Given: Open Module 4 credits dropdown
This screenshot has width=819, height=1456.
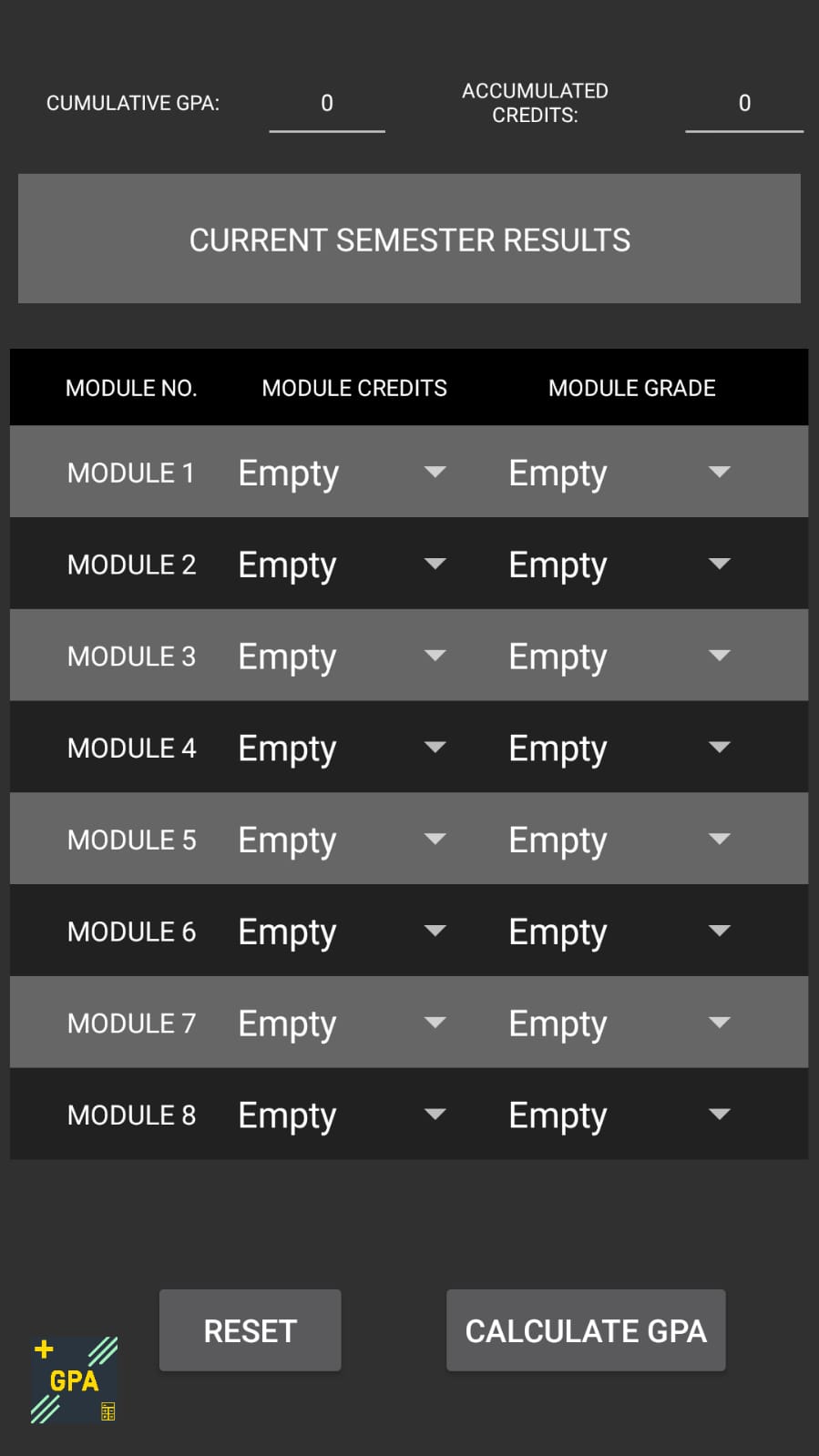Looking at the screenshot, I should (342, 748).
